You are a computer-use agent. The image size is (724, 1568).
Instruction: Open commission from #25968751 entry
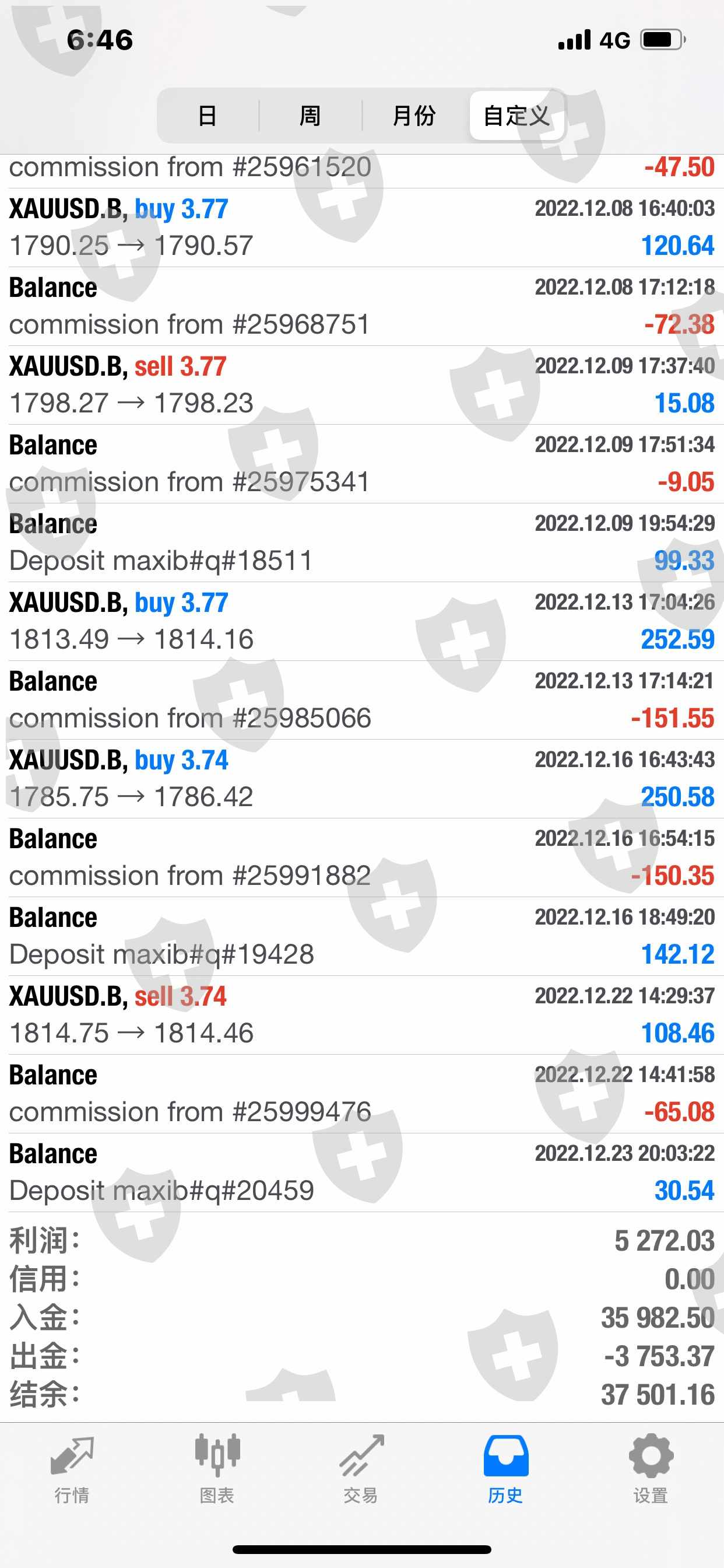click(x=361, y=306)
